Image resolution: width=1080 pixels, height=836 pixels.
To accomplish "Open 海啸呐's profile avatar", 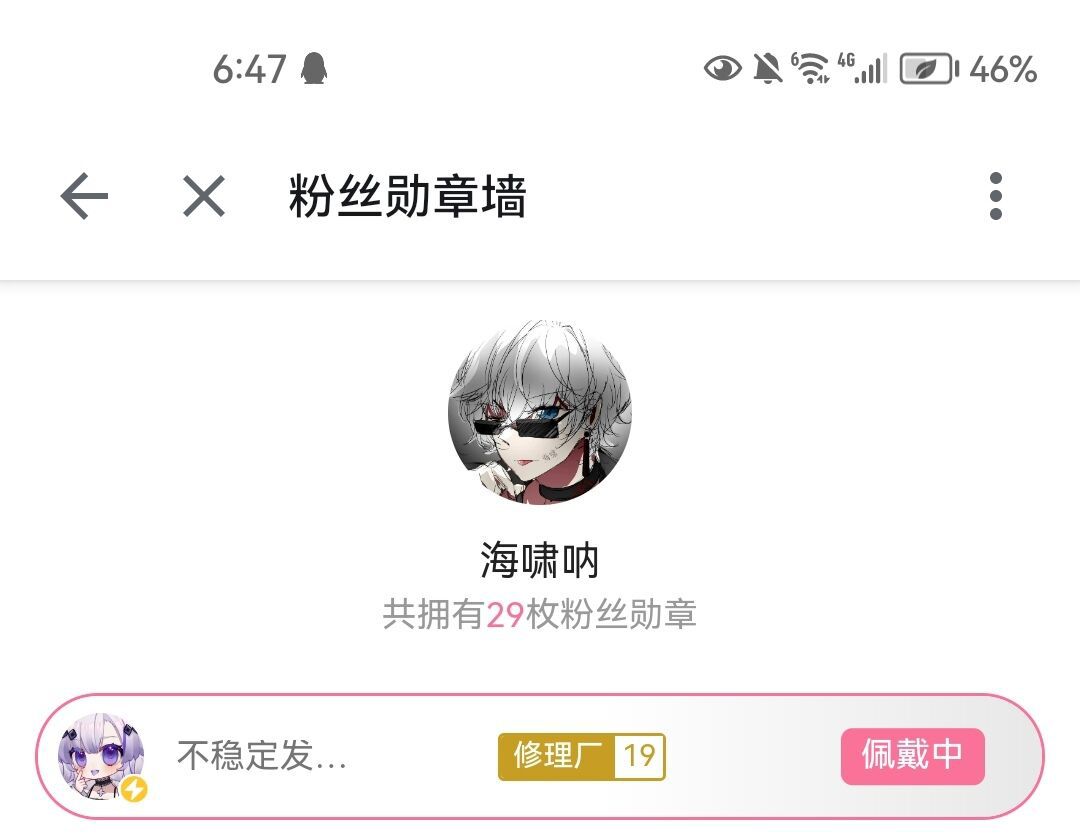I will click(x=540, y=412).
